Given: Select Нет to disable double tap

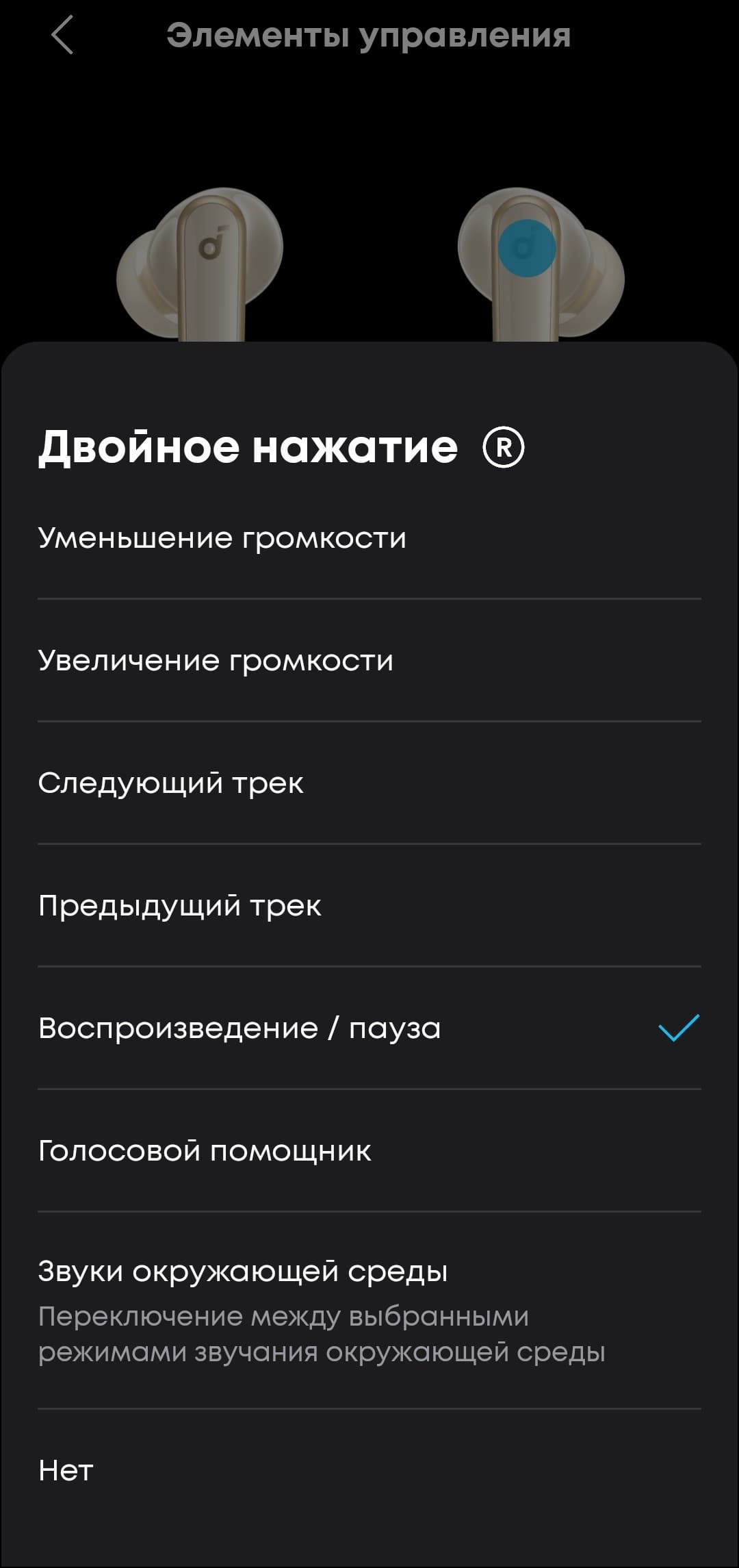Looking at the screenshot, I should [x=66, y=1470].
